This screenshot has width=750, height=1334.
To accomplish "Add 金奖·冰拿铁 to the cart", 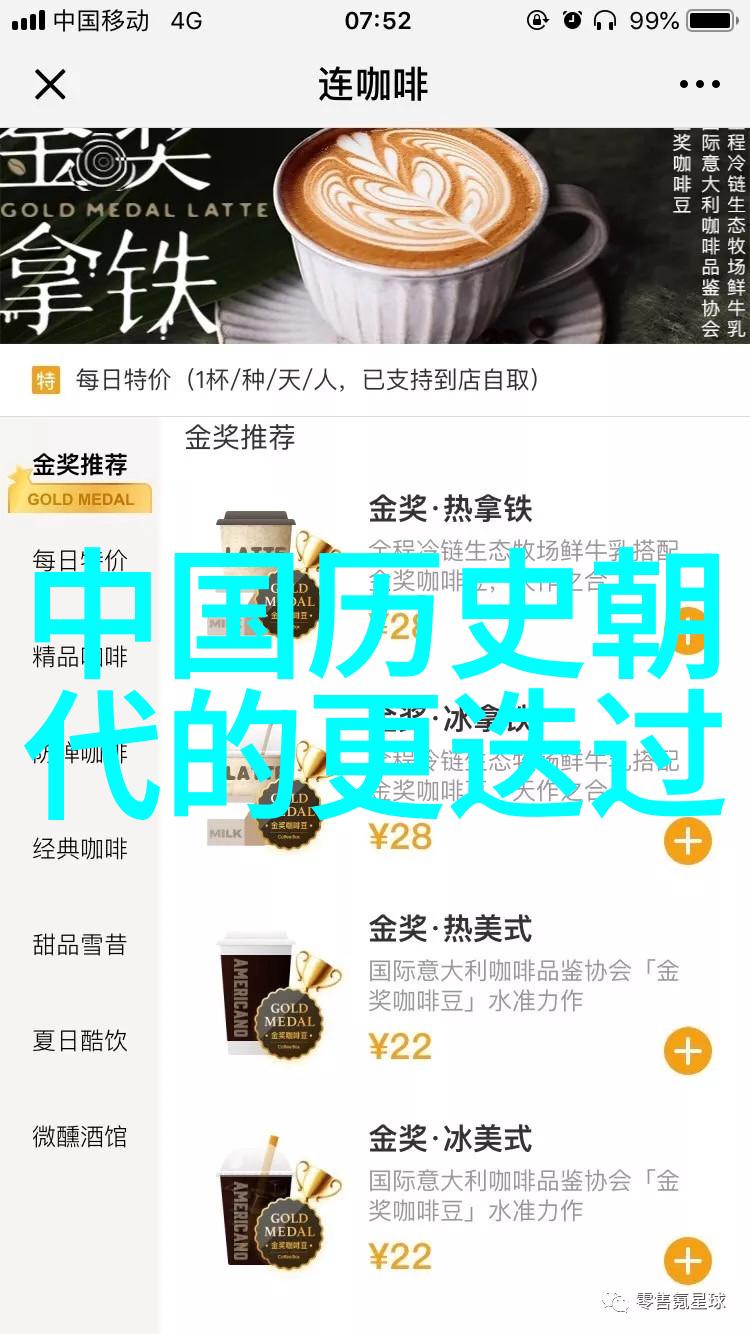I will point(687,841).
